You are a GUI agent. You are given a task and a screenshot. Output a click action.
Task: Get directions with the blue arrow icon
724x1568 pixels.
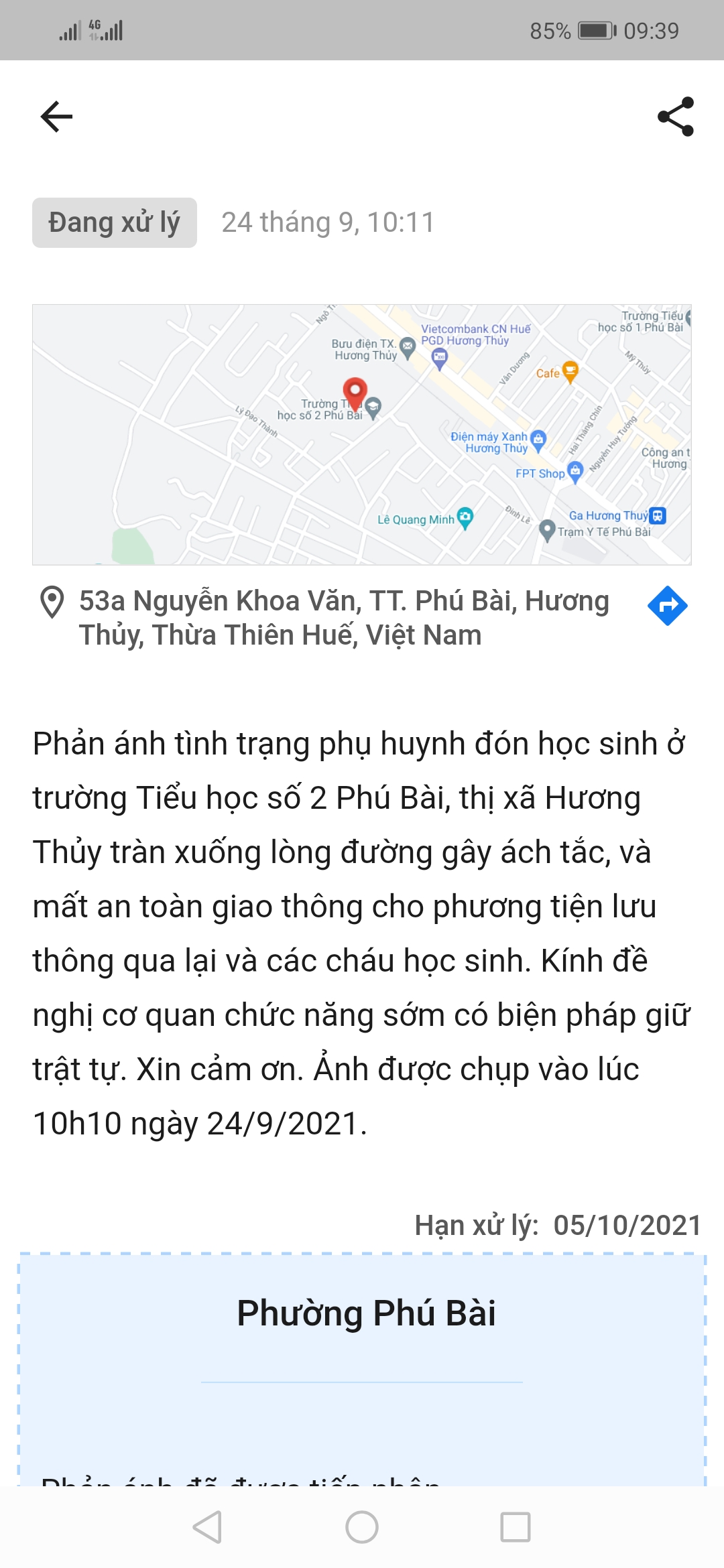coord(667,606)
